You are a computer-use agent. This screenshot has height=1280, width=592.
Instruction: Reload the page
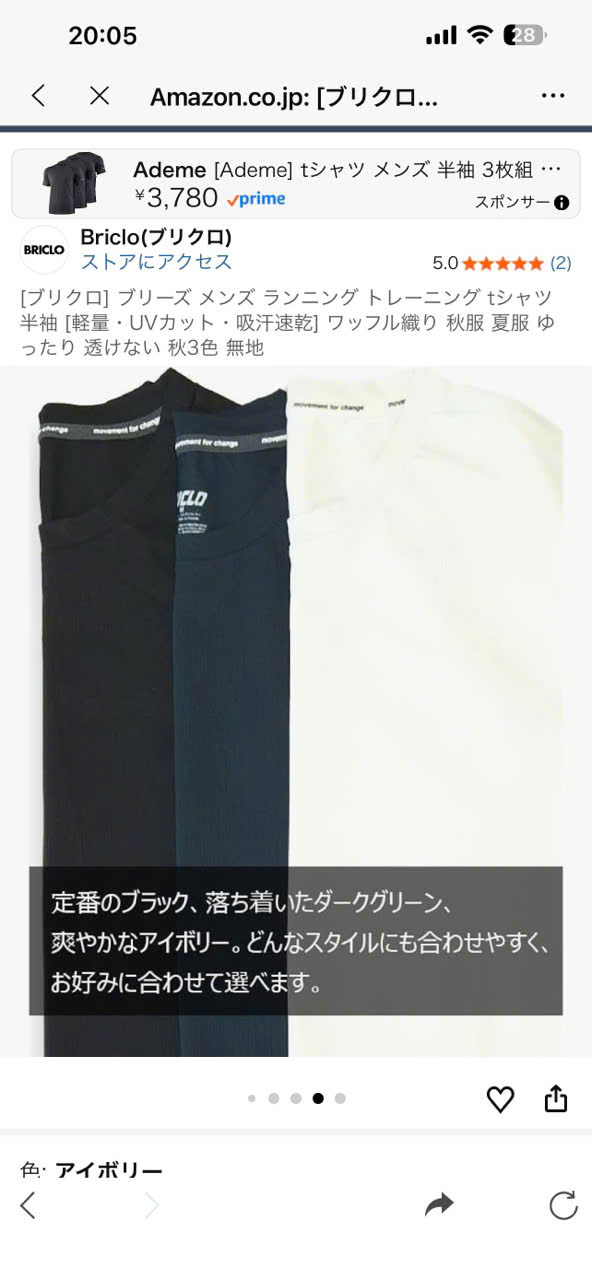coord(564,1205)
